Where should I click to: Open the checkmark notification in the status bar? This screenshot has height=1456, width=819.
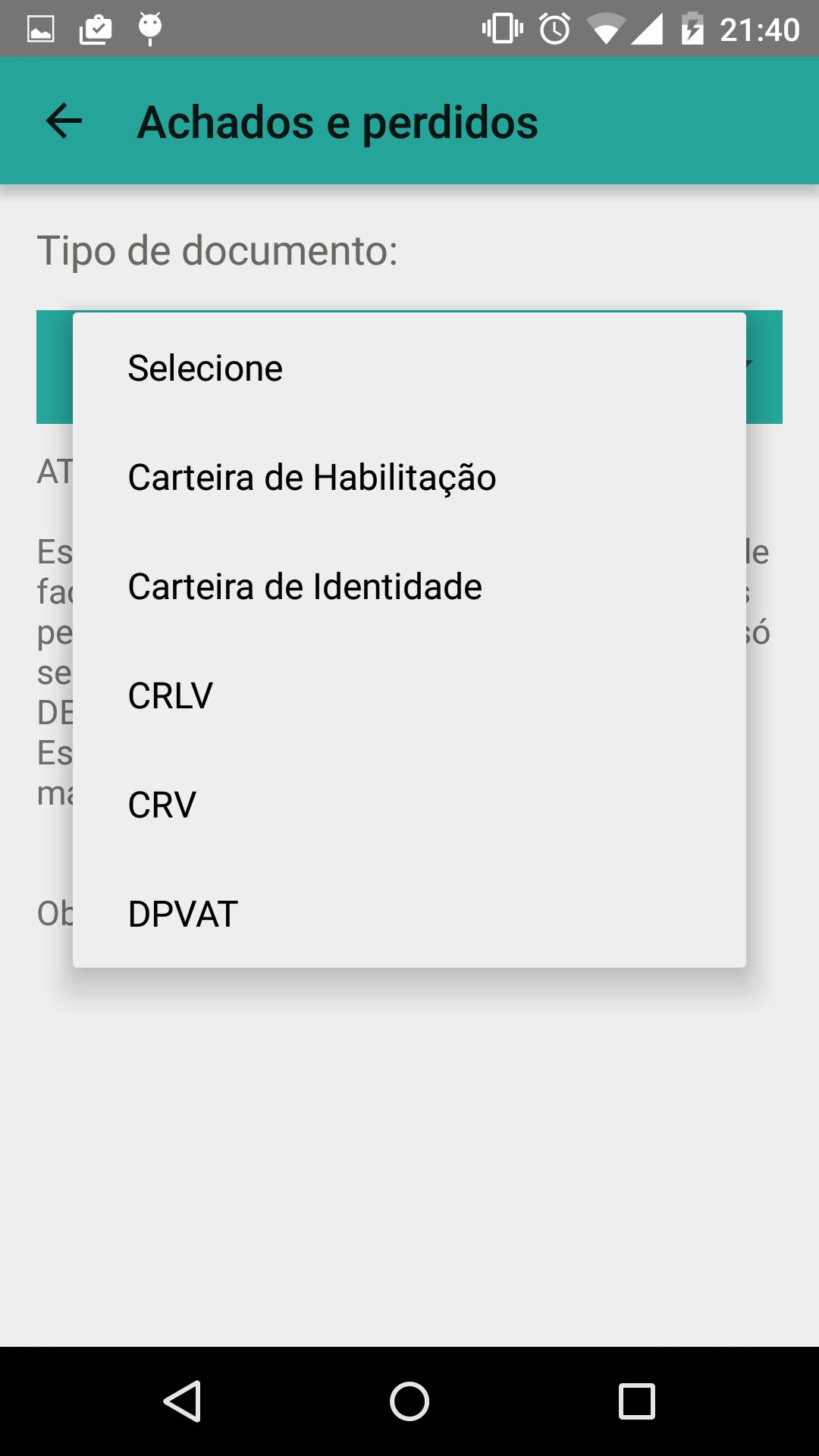coord(95,29)
